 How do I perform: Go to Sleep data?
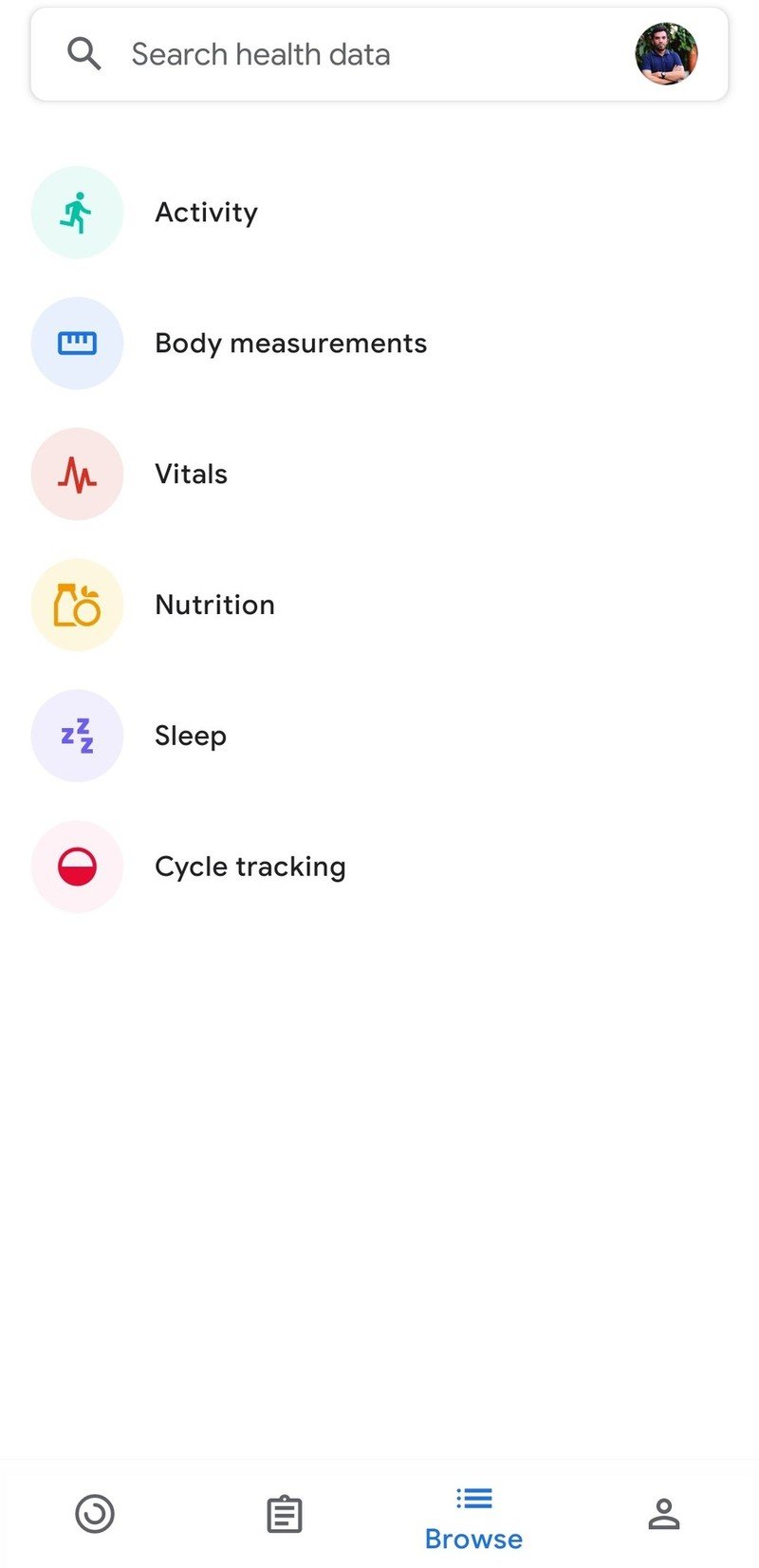tap(190, 737)
